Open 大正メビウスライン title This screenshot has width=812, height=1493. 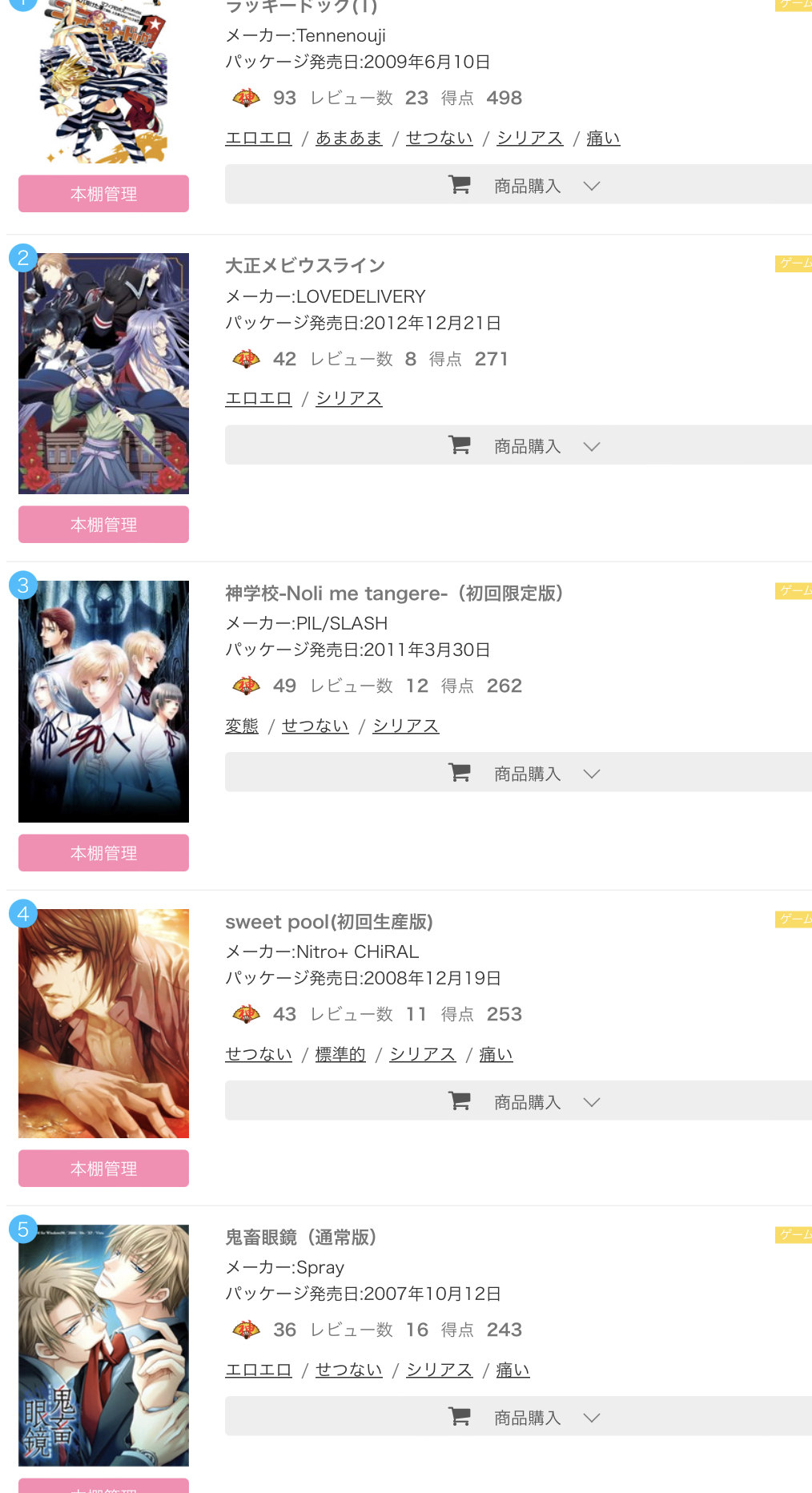[x=305, y=266]
